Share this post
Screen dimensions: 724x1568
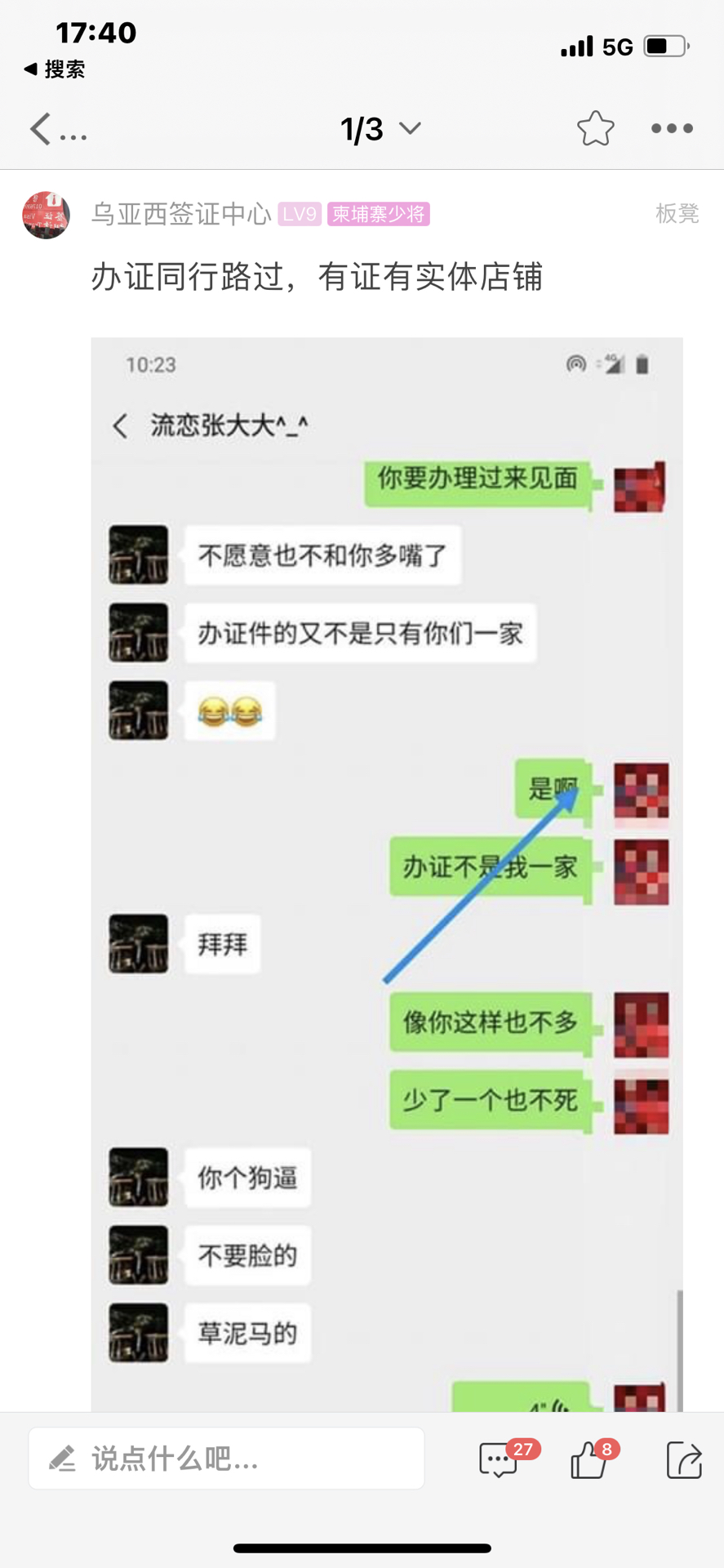684,1459
